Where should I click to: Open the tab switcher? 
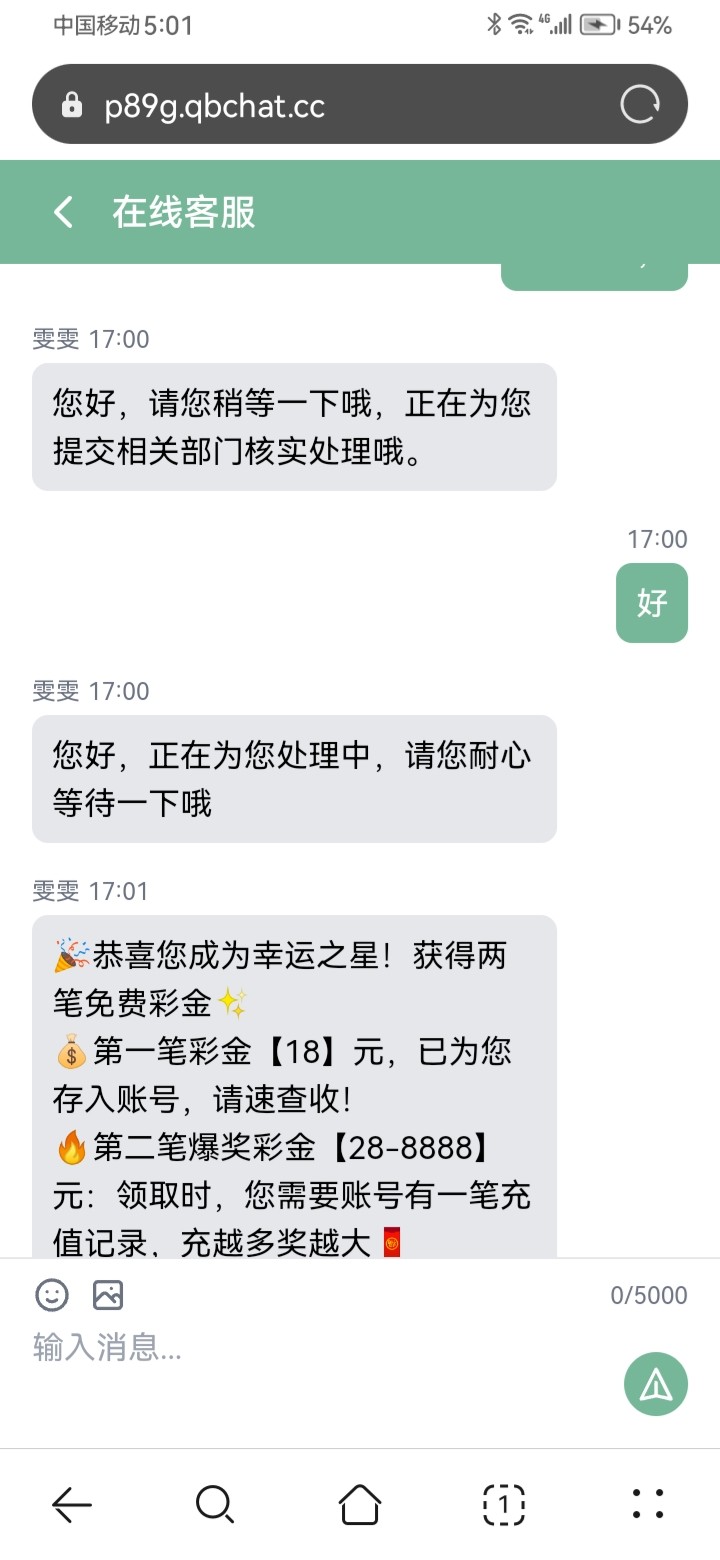click(x=504, y=1503)
